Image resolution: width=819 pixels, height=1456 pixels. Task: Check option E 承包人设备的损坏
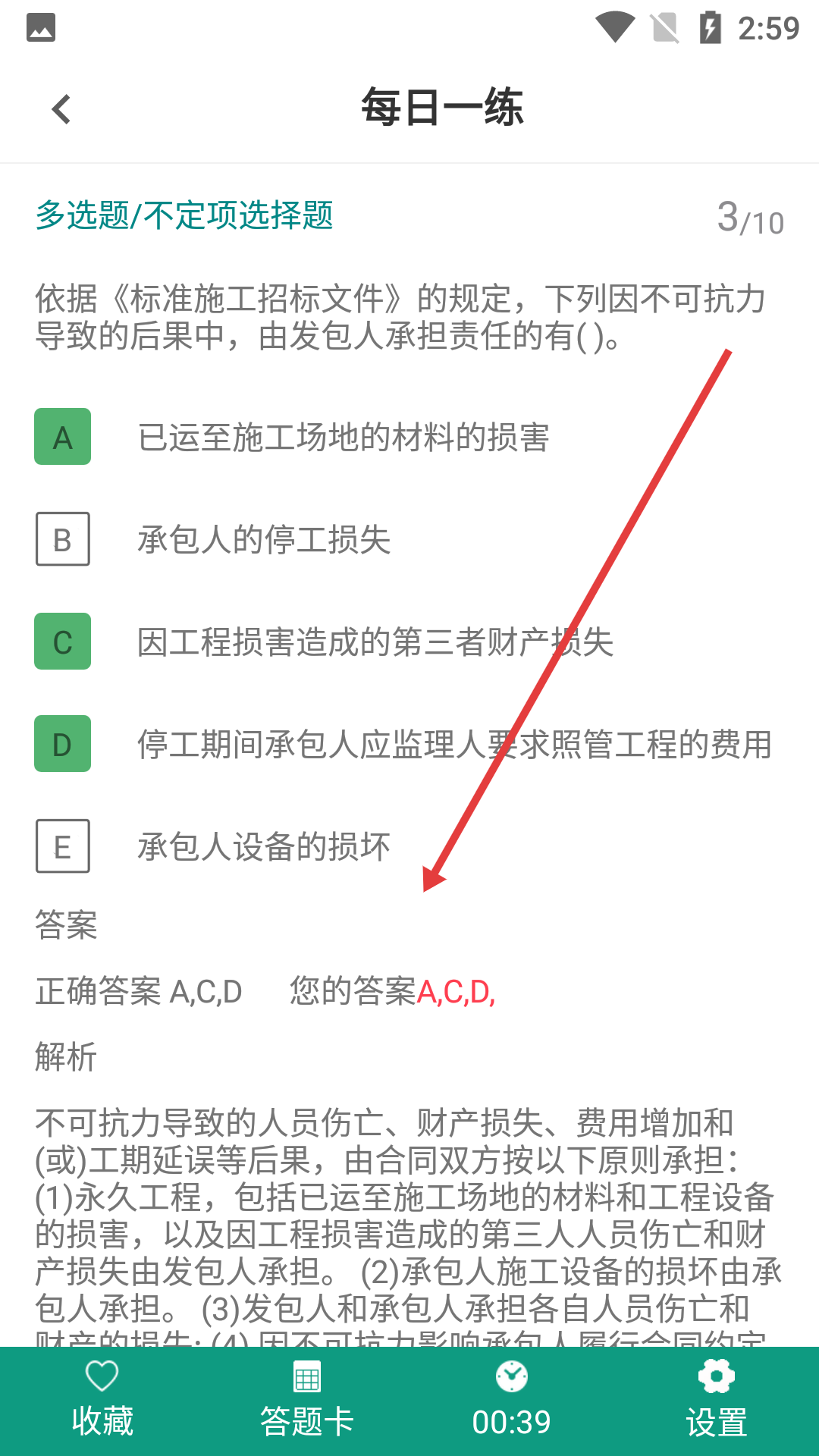click(63, 846)
